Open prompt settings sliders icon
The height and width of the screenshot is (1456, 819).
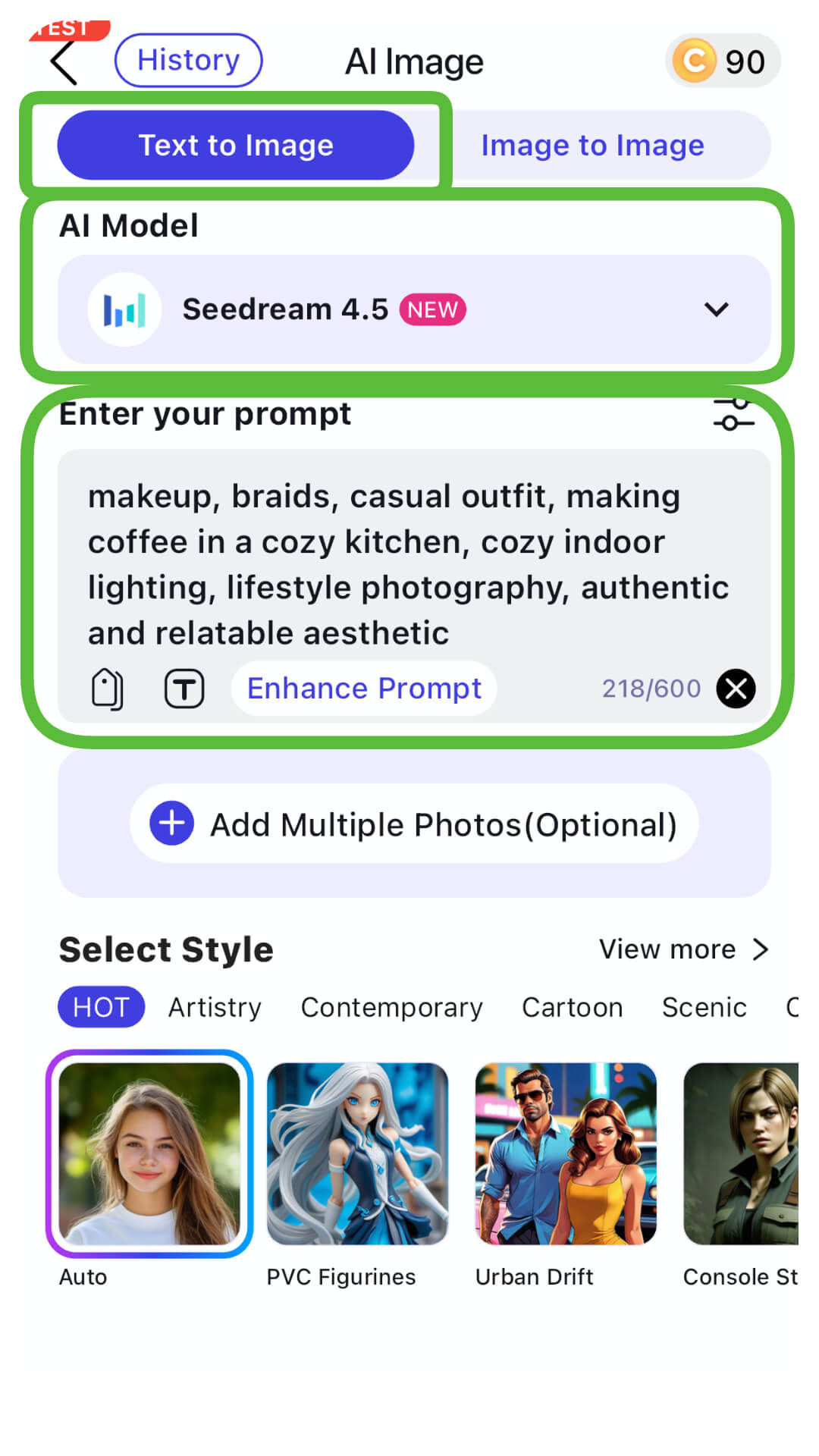click(x=733, y=414)
